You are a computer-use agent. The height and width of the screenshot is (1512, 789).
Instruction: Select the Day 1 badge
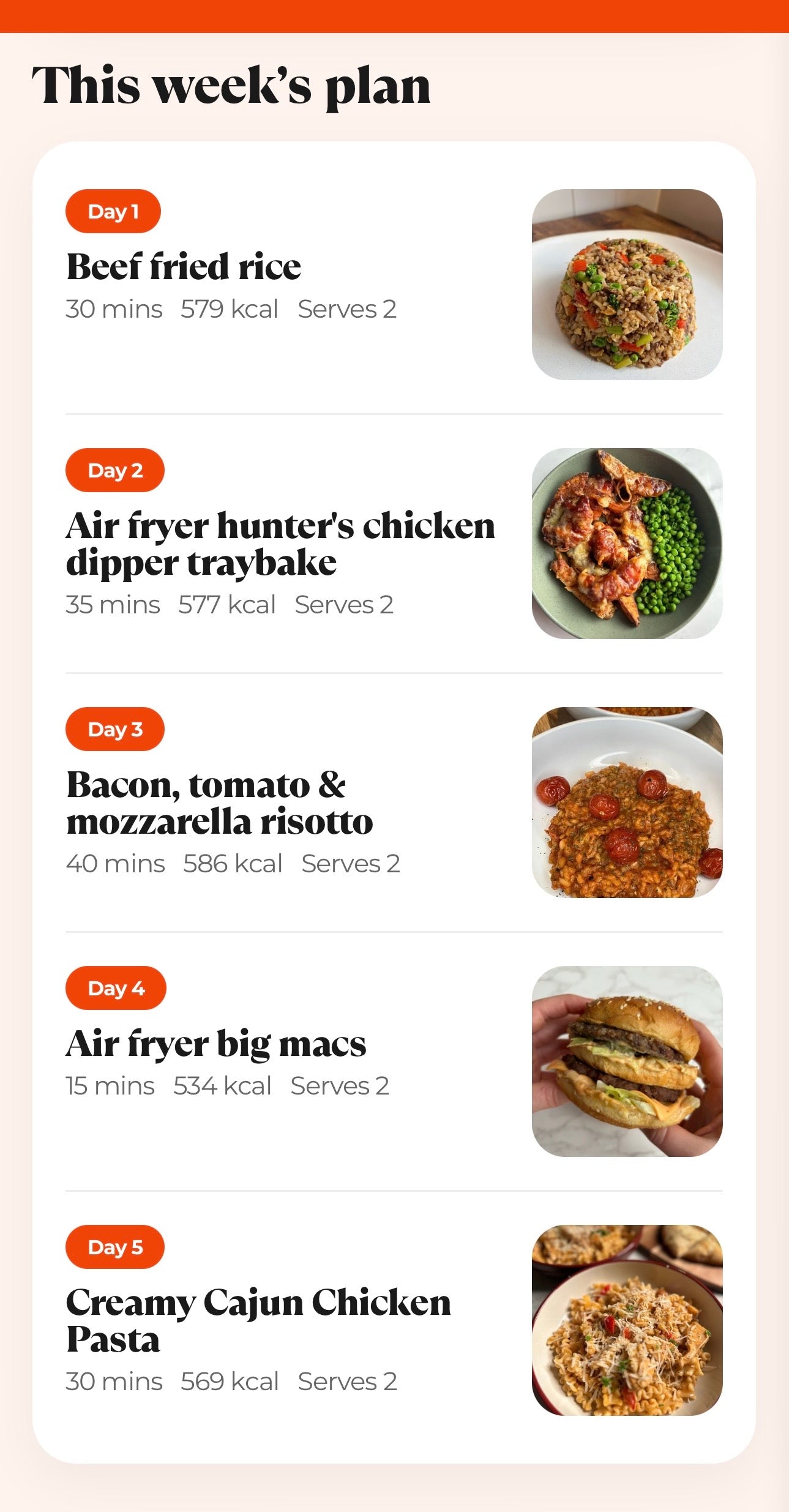(113, 211)
